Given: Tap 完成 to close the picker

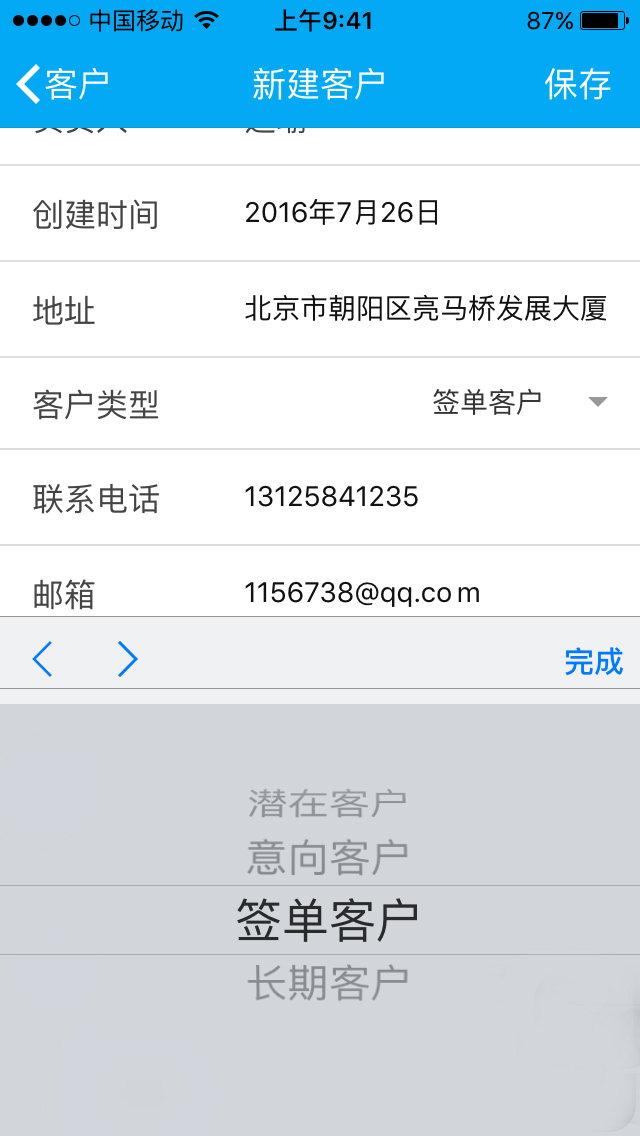Looking at the screenshot, I should (593, 661).
